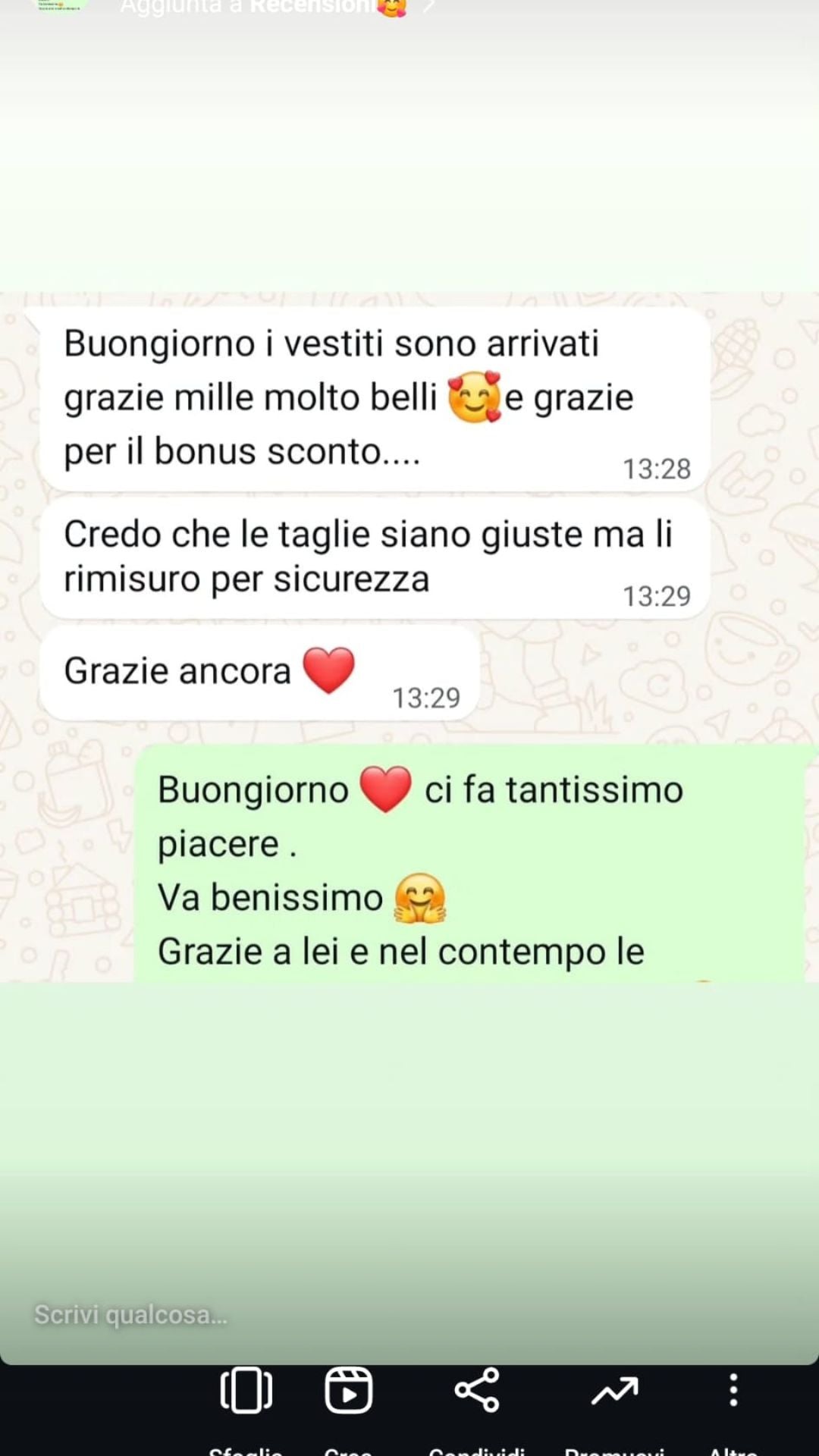Viewport: 819px width, 1456px height.
Task: Open the Recensioni highlight link
Action: 311,6
